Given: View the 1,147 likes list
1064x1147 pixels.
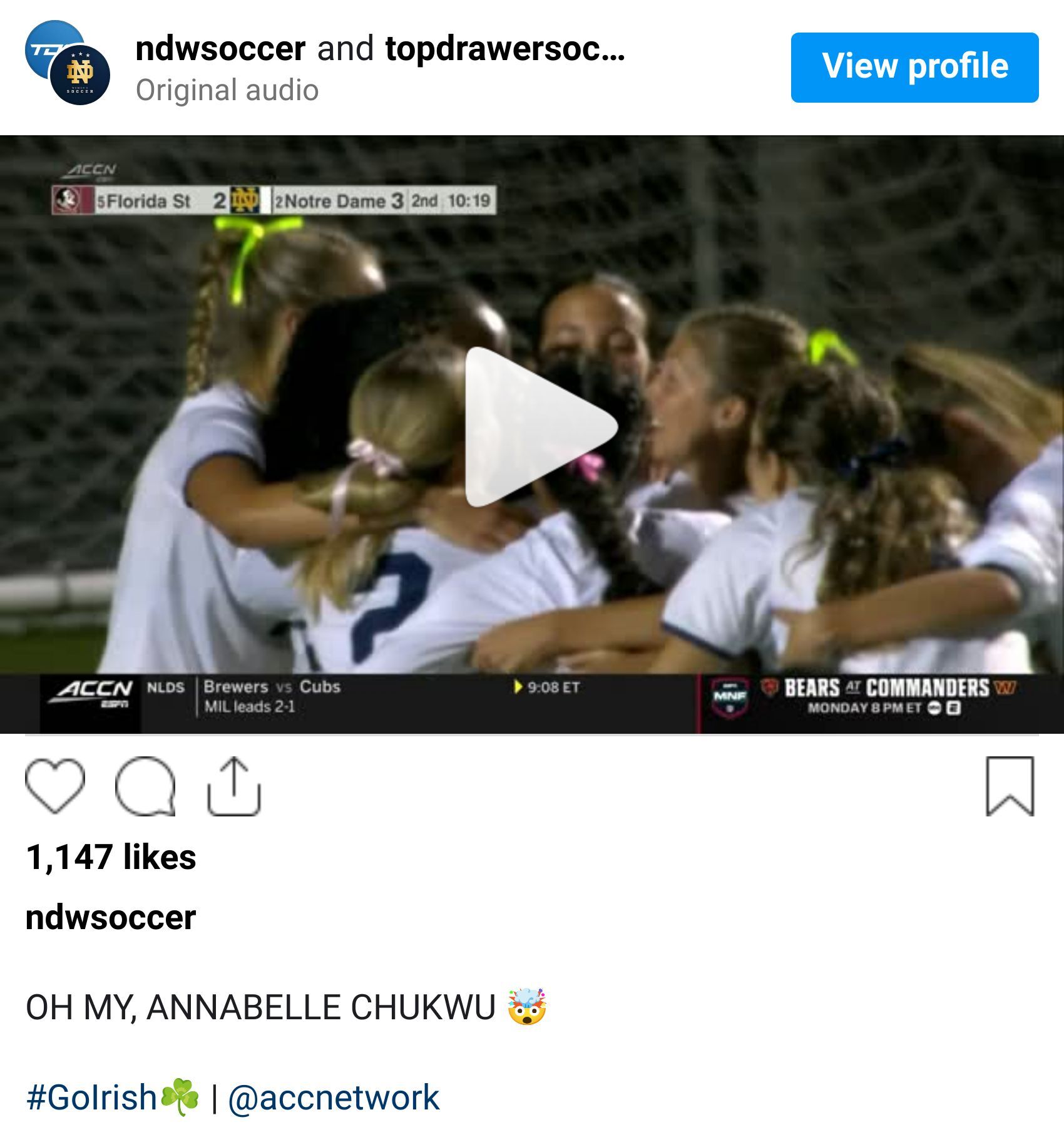Looking at the screenshot, I should [111, 856].
